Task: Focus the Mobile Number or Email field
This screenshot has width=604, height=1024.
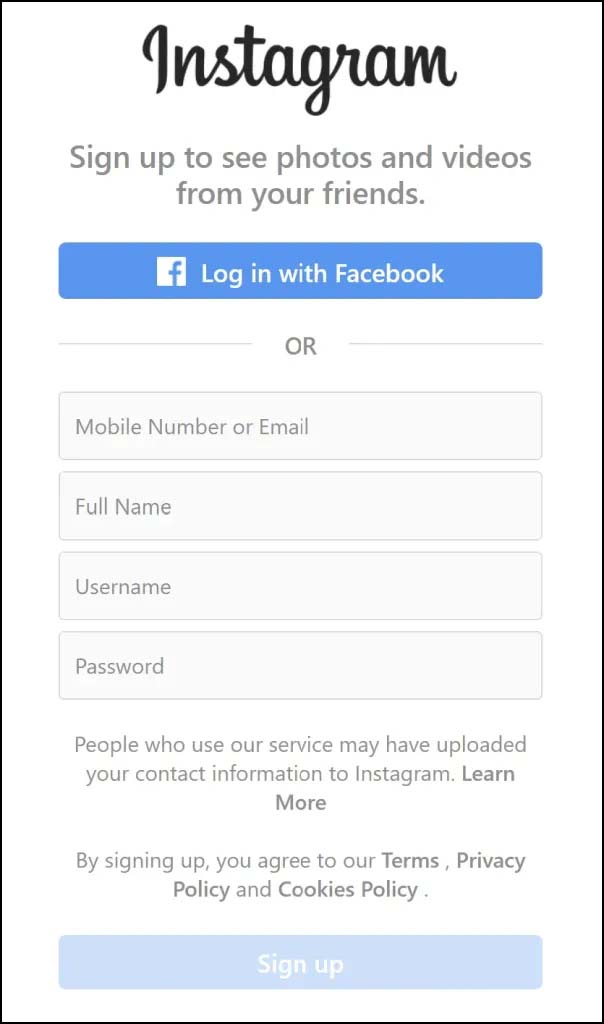Action: coord(300,426)
